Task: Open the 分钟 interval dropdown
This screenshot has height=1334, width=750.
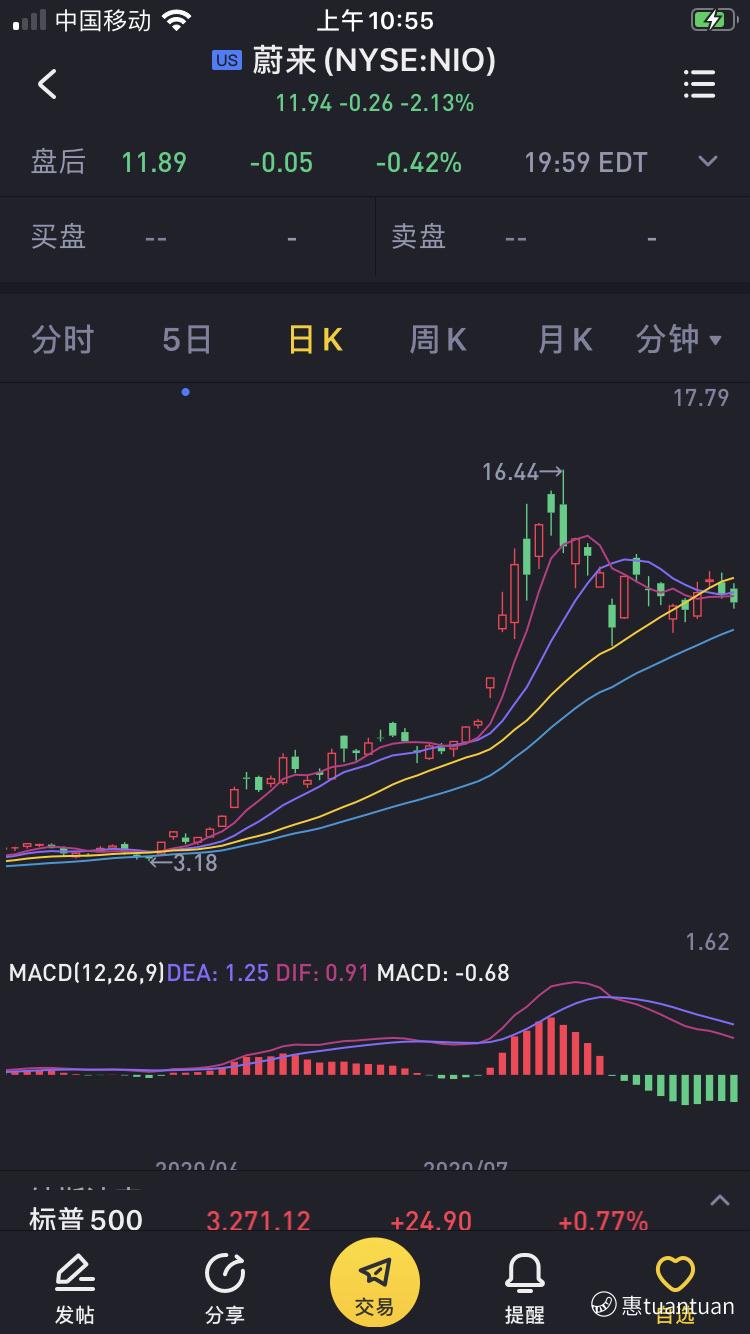Action: (679, 340)
